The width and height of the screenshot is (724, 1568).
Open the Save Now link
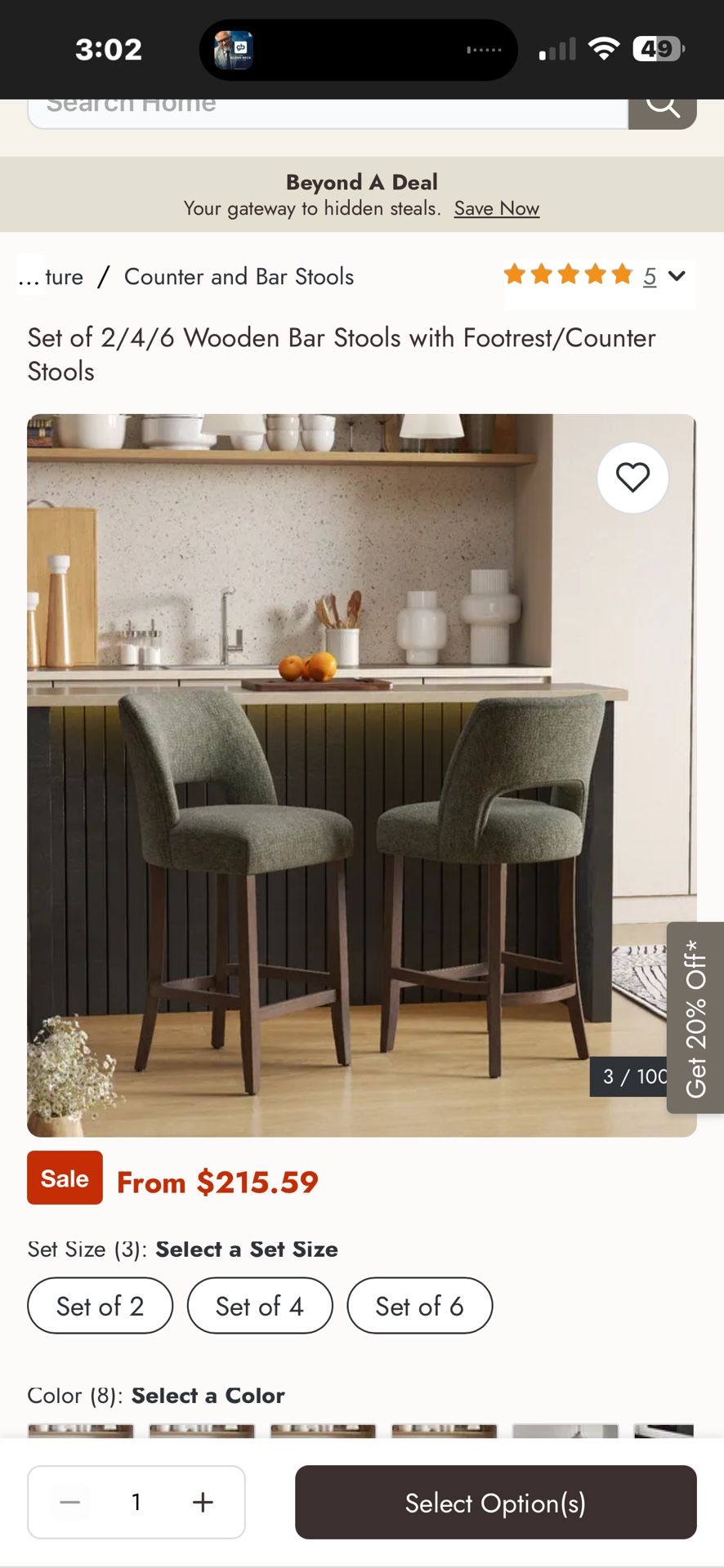click(497, 208)
